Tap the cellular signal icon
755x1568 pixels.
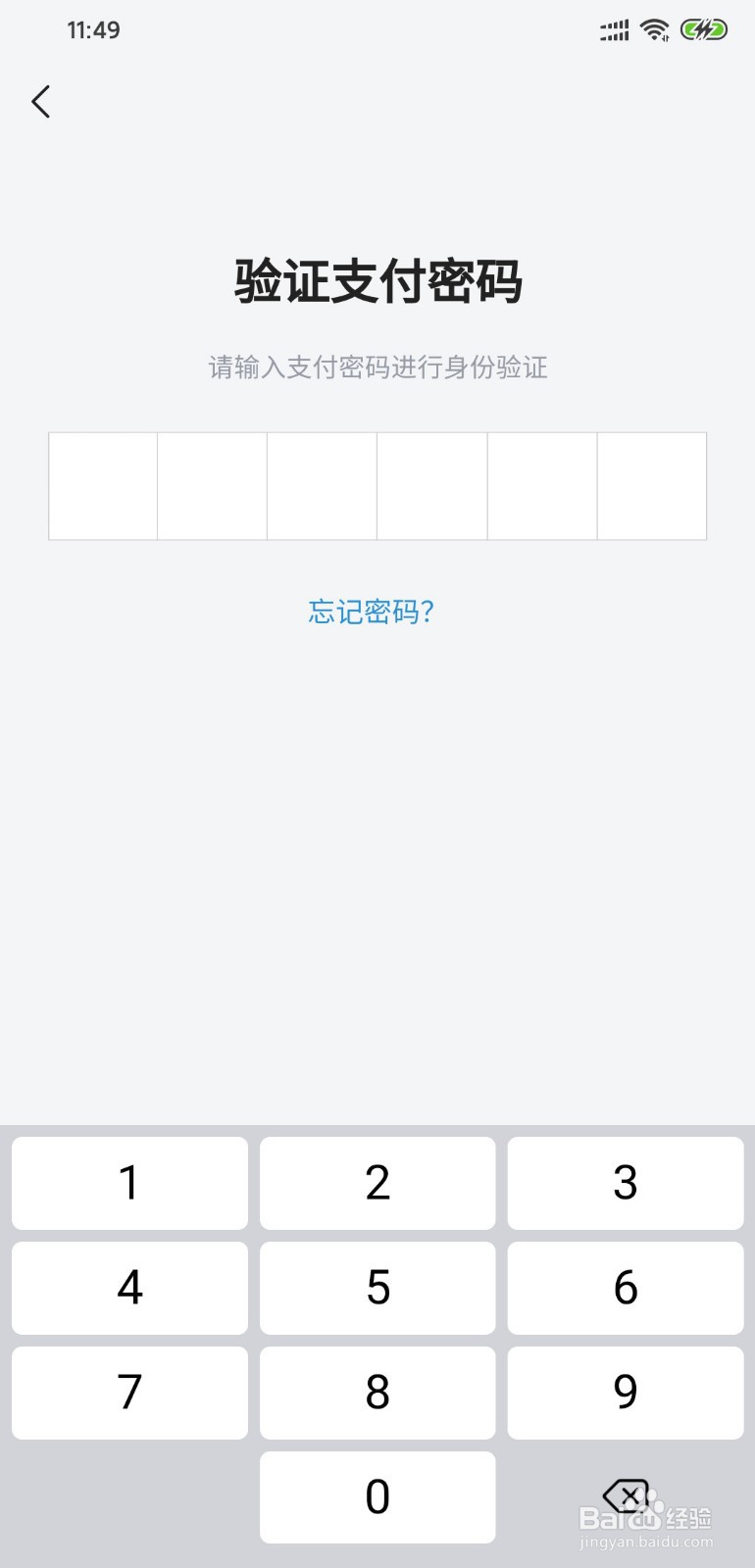point(611,29)
